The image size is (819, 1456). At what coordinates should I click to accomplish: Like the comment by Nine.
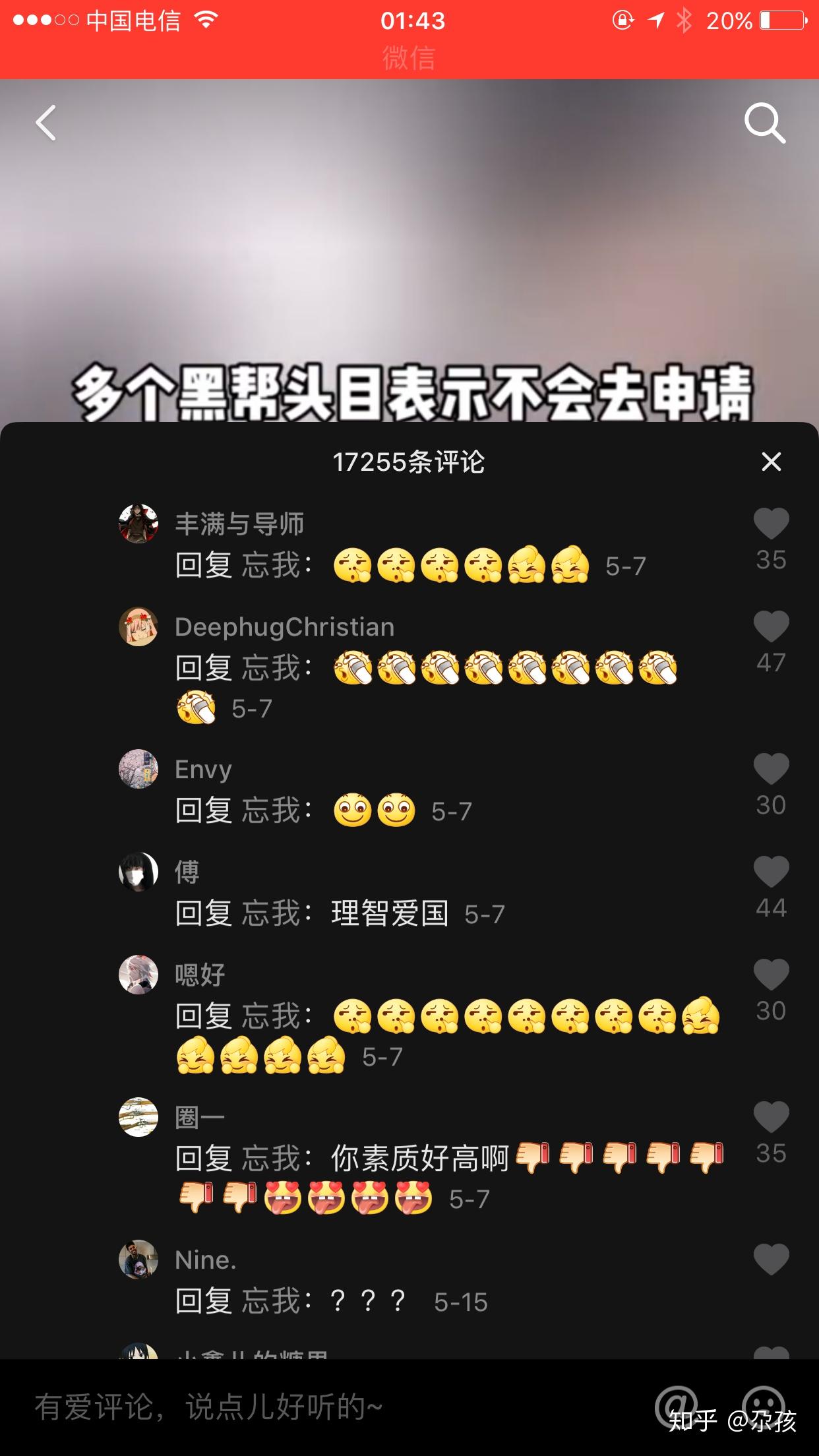(771, 1259)
